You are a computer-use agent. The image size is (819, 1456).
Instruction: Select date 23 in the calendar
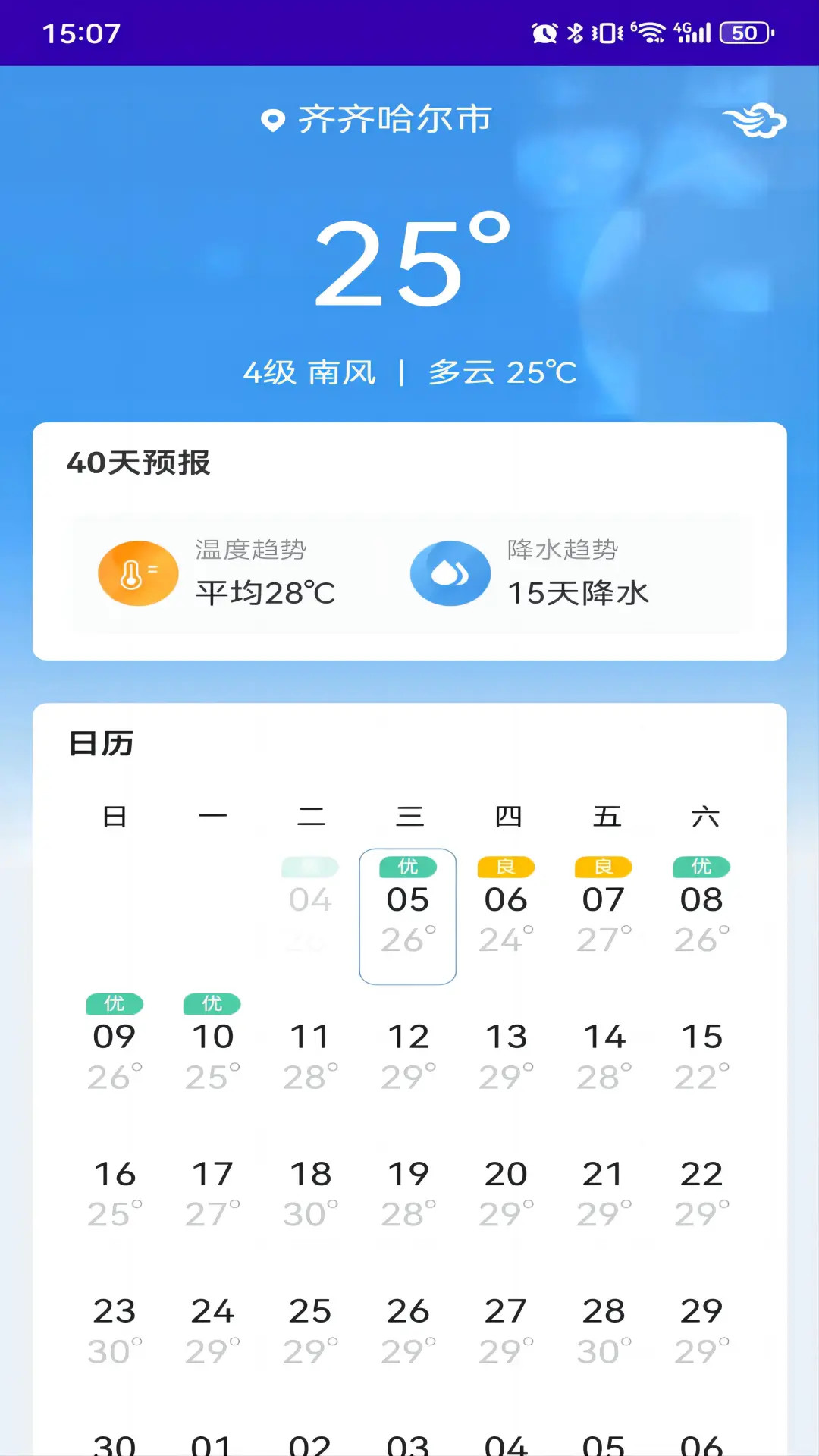point(114,1310)
